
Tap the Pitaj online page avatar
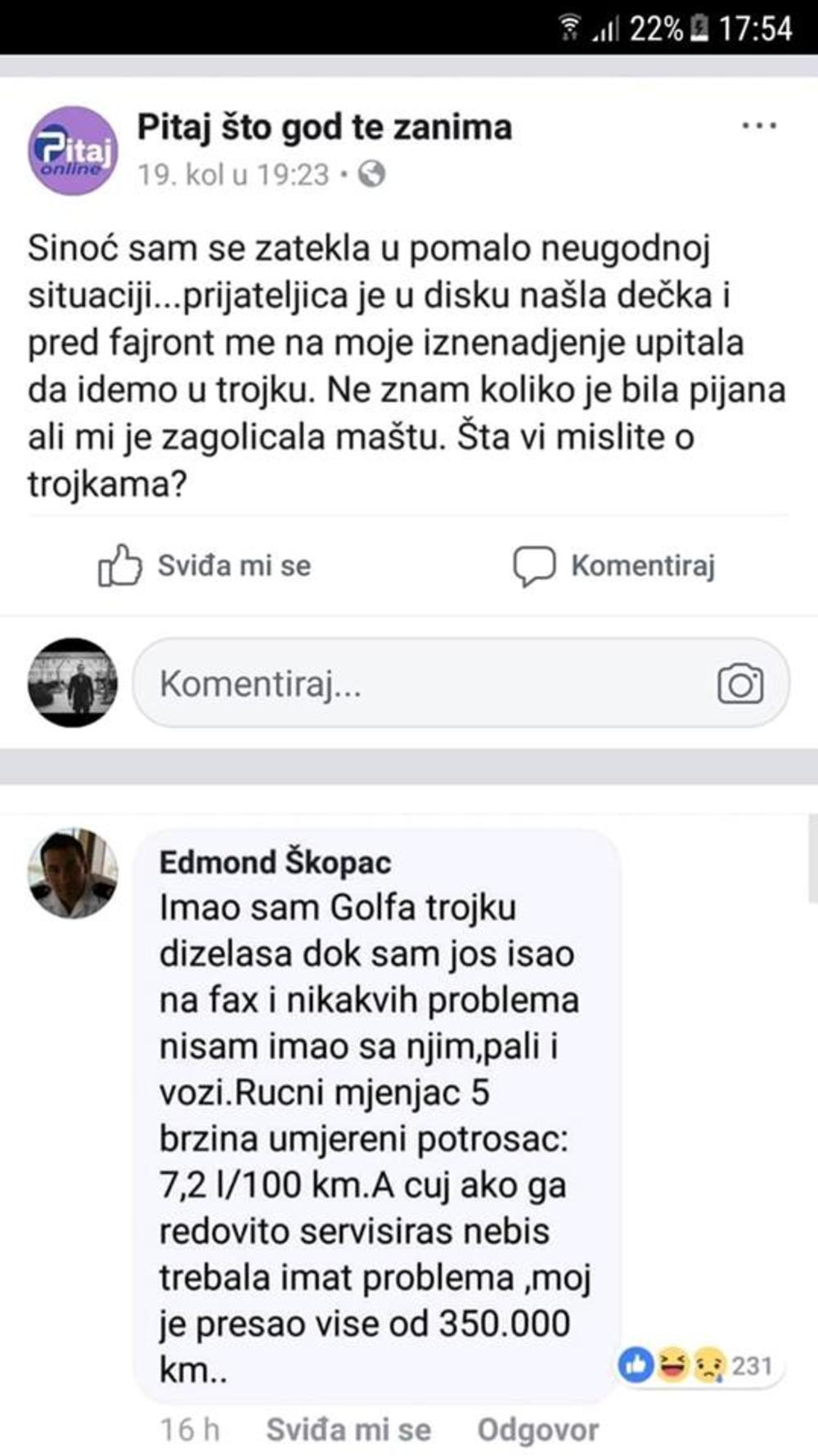[x=73, y=150]
